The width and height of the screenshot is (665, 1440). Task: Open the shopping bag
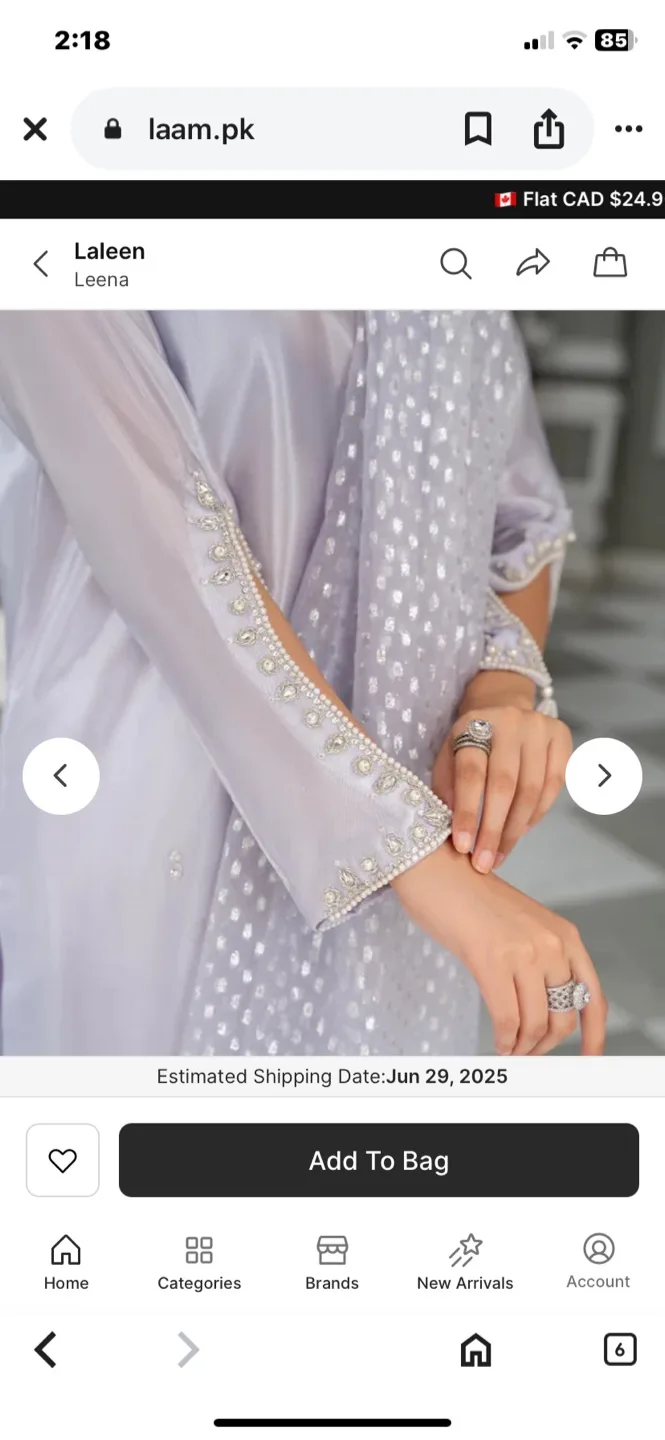(x=610, y=264)
